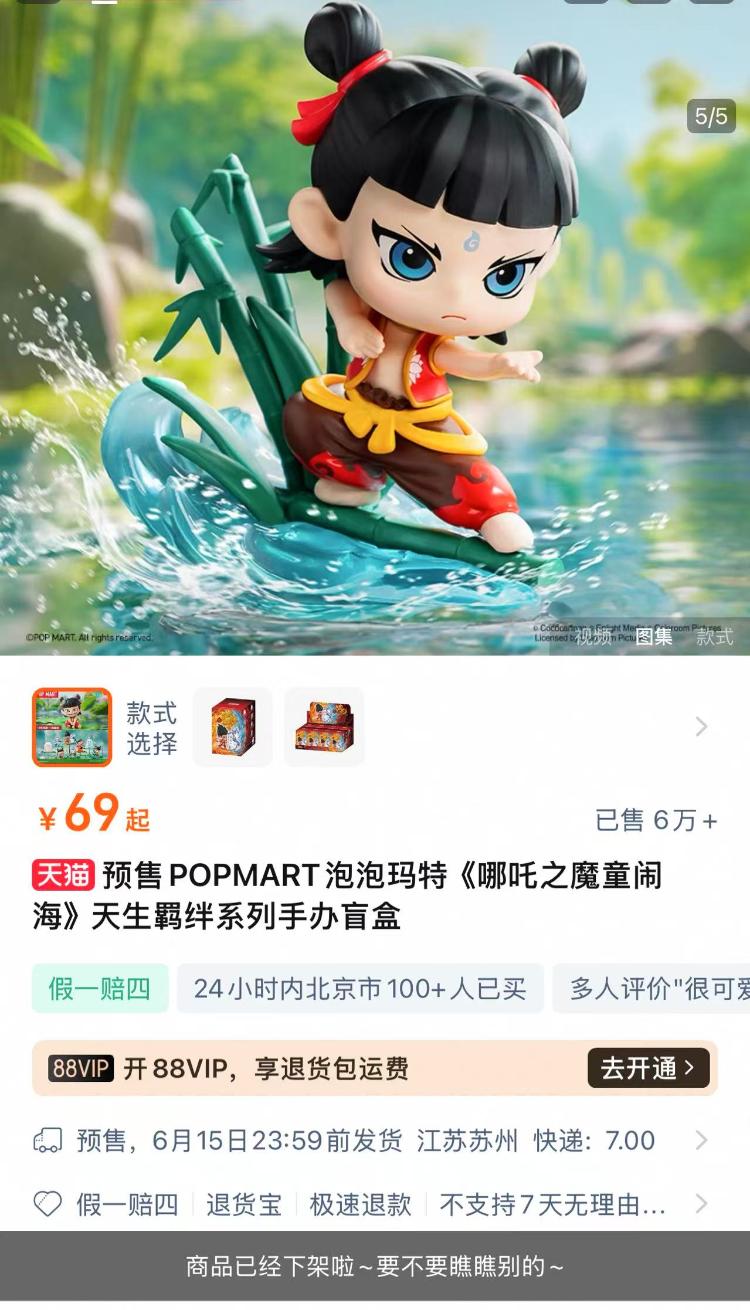Switch to the 款式 media tab

[x=714, y=637]
